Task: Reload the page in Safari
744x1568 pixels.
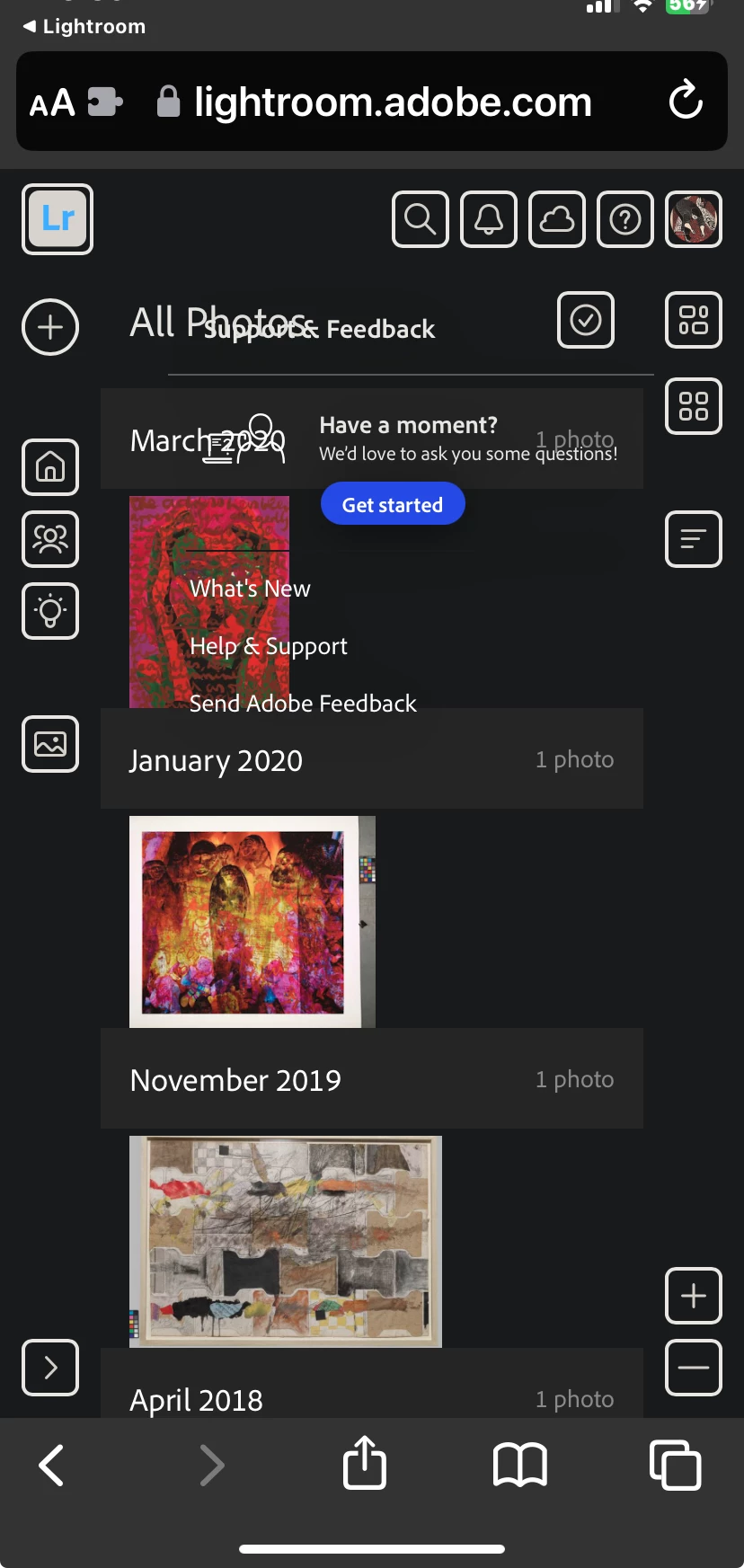Action: [686, 101]
